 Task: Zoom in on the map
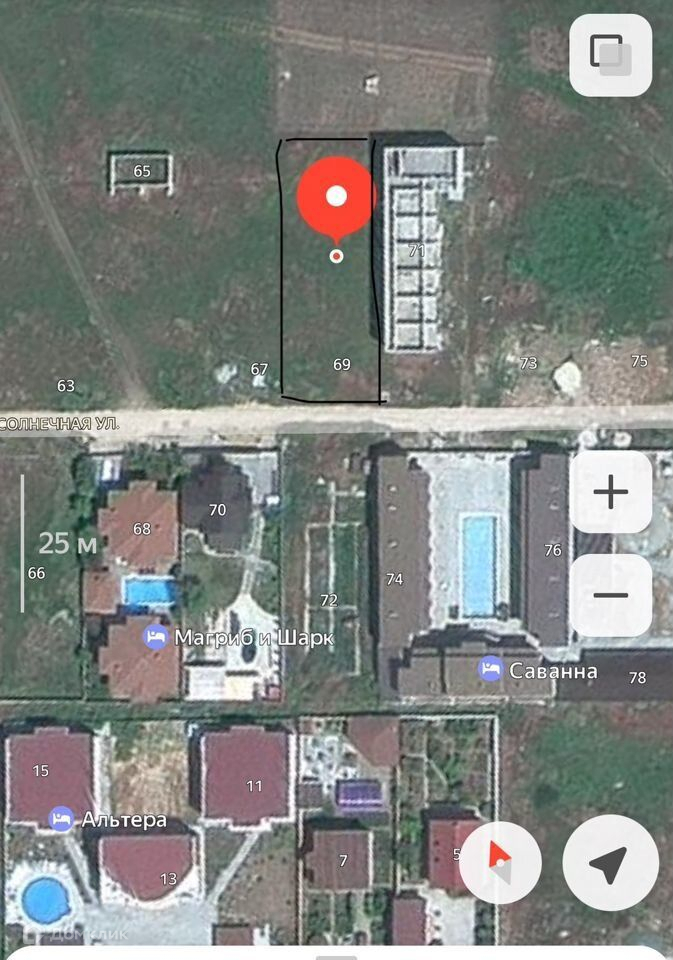point(610,492)
